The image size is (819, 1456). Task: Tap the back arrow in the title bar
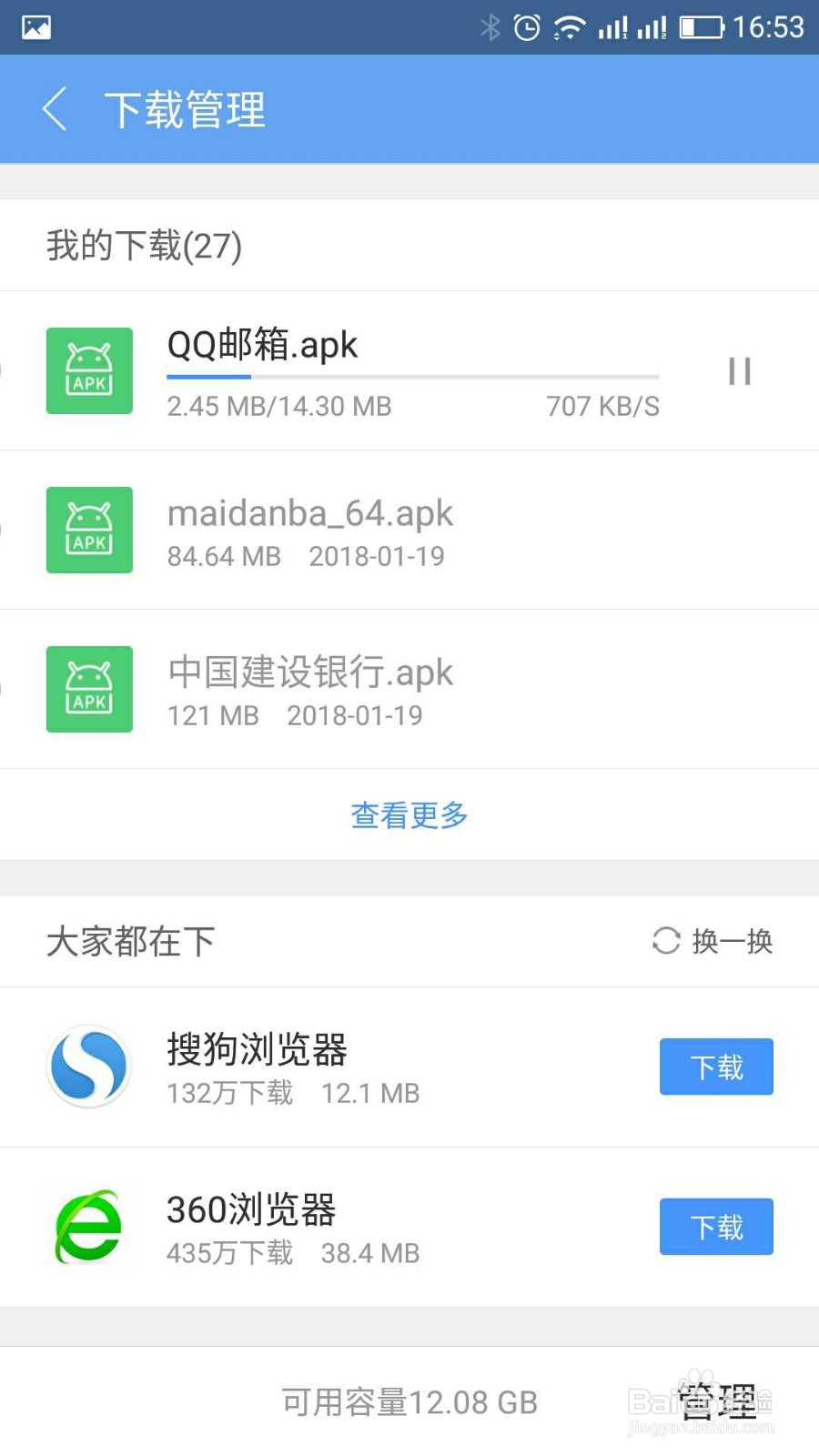(54, 108)
